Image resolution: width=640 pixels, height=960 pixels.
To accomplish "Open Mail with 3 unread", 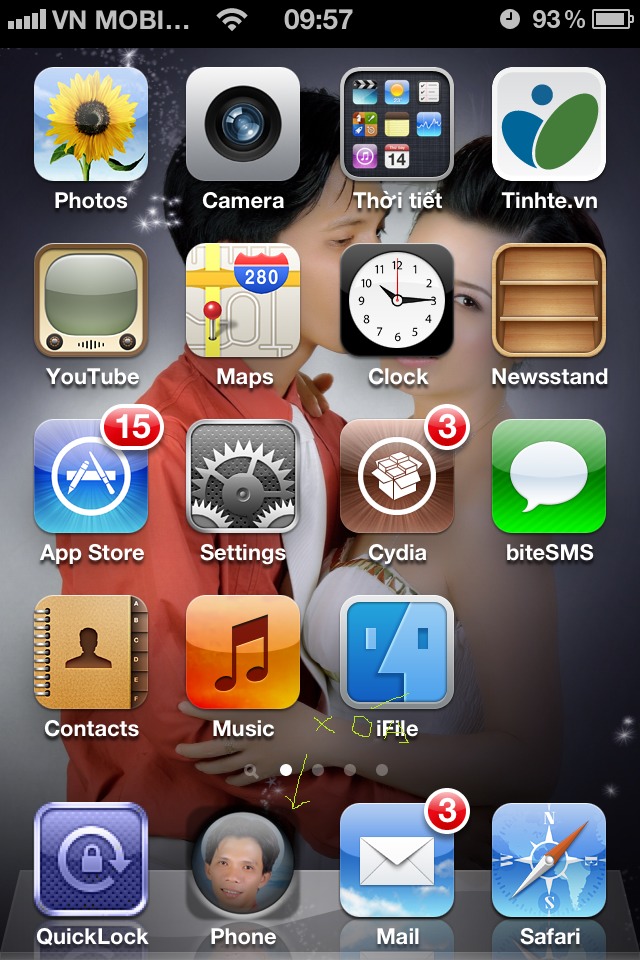I will [x=397, y=860].
